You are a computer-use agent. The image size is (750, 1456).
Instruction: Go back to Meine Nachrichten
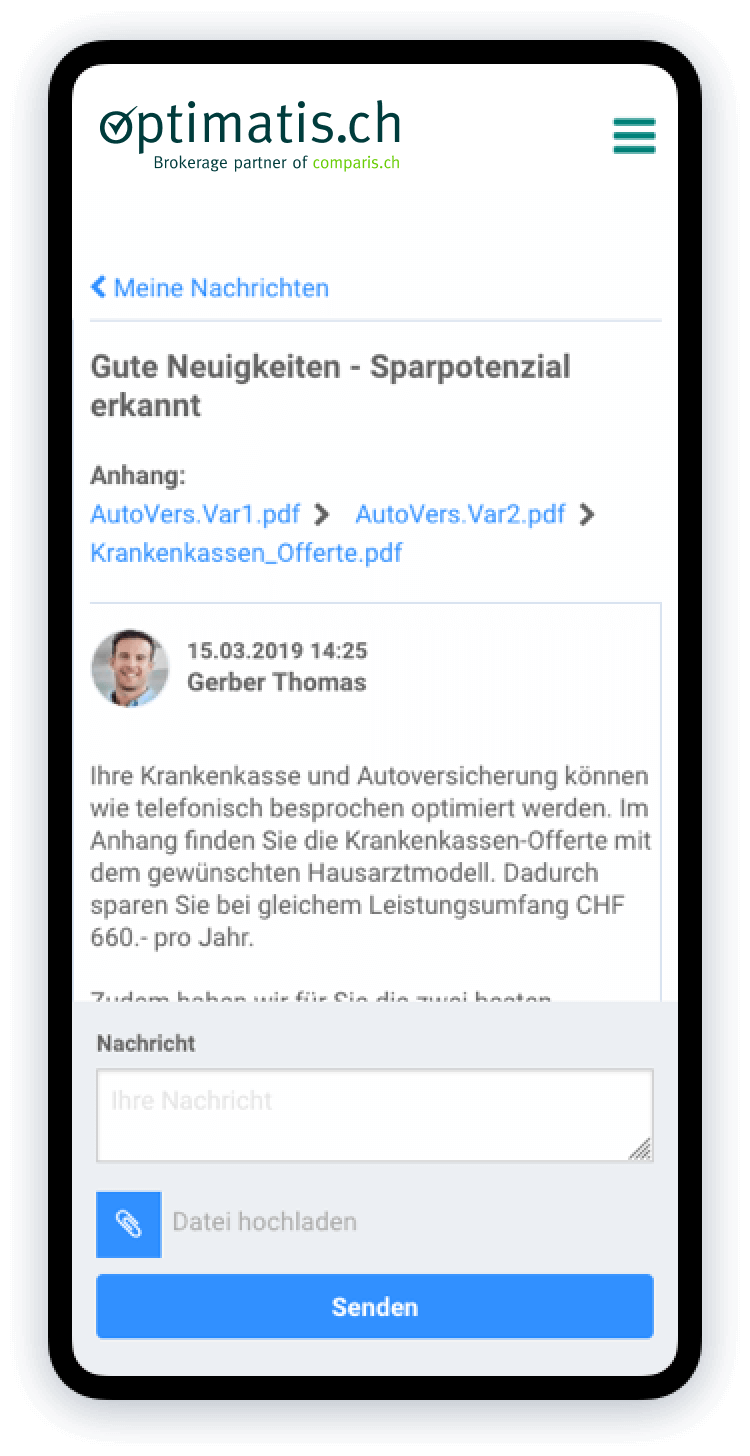(x=210, y=288)
